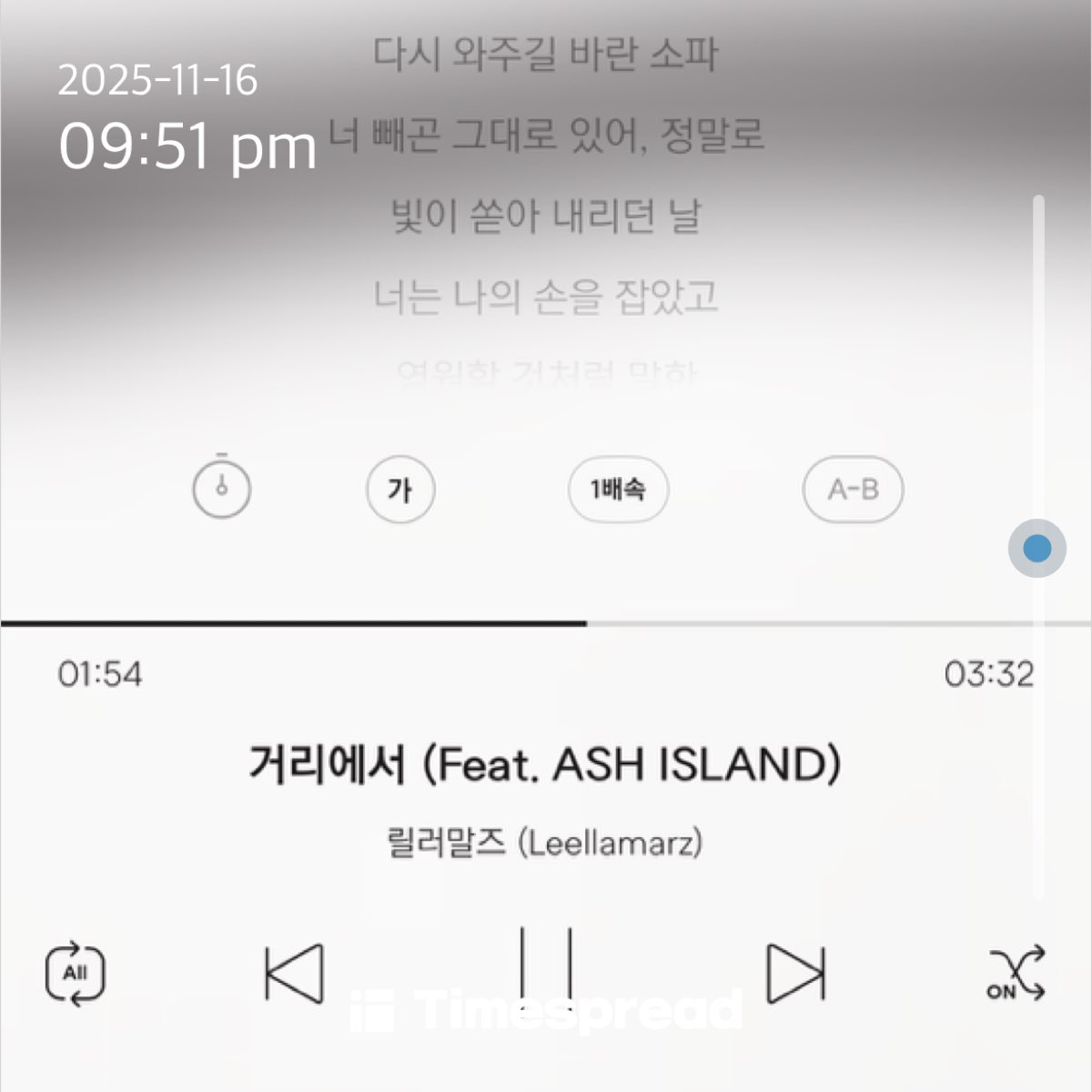This screenshot has height=1092, width=1092.
Task: Enable A-B section repeat
Action: 853,490
